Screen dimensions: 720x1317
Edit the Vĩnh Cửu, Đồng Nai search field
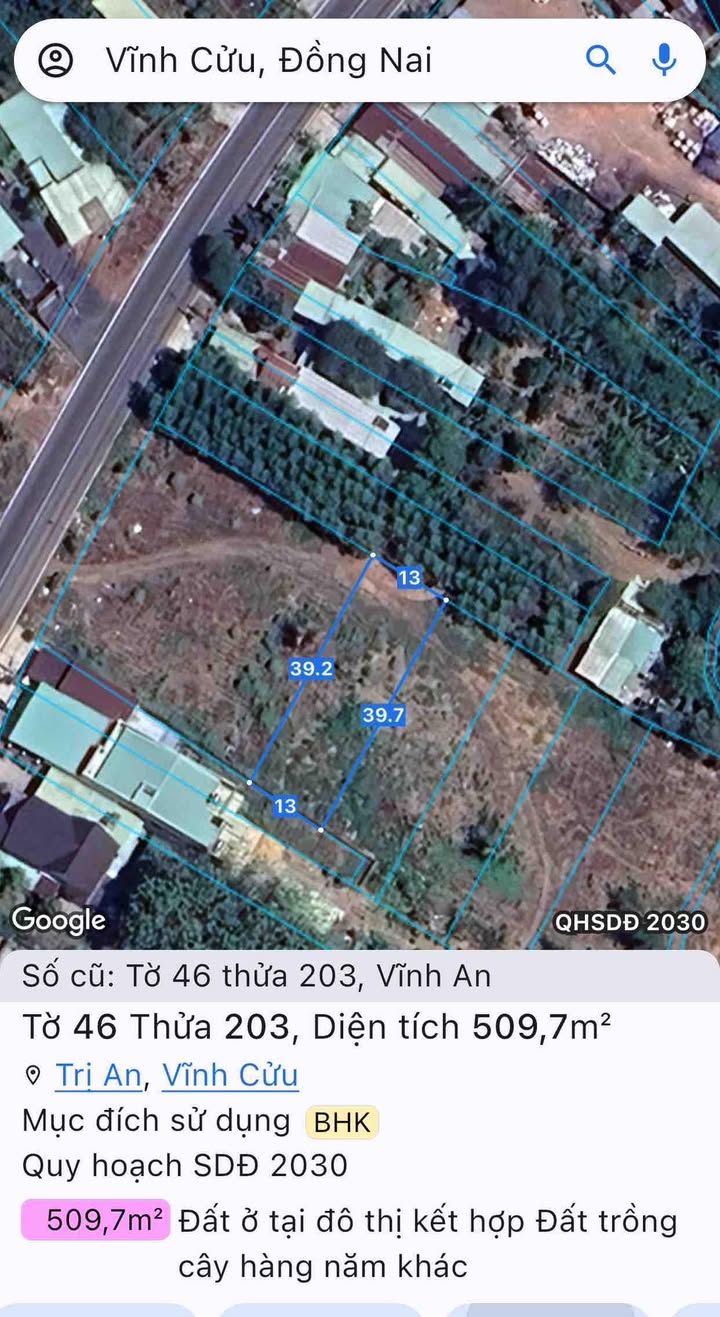270,61
